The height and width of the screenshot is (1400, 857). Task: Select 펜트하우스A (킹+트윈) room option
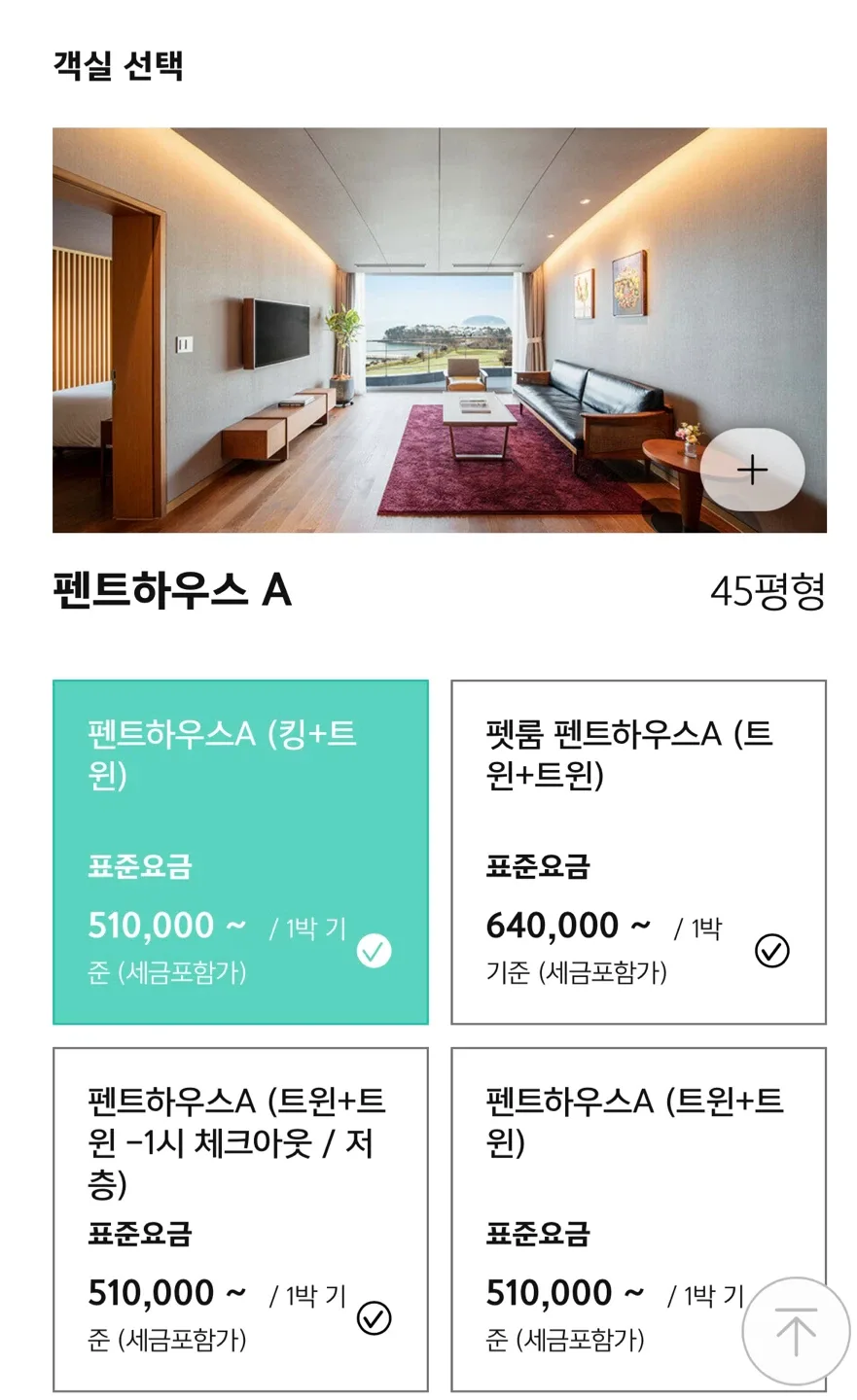point(240,852)
